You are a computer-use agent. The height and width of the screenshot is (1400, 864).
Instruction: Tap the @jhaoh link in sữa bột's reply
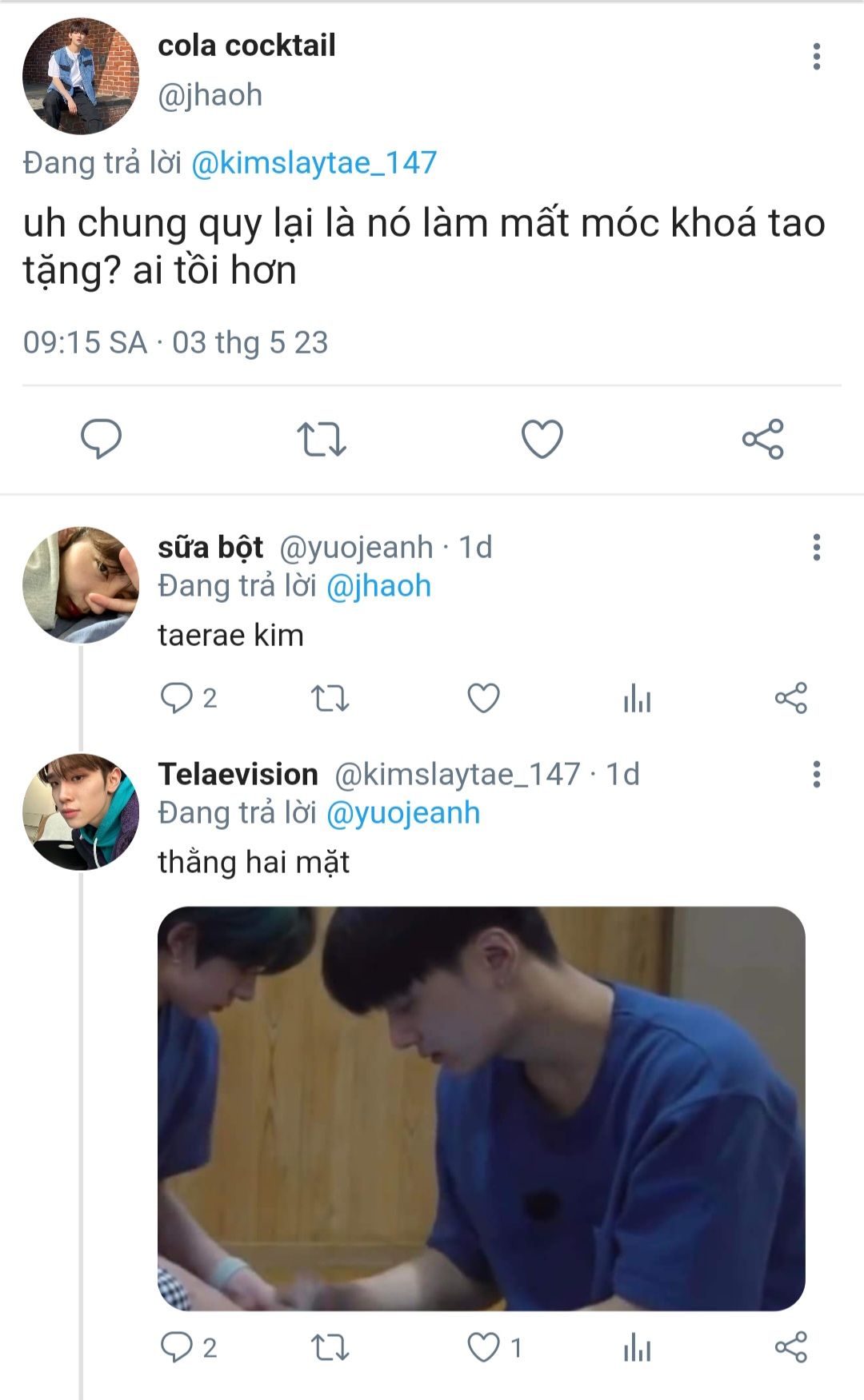tap(378, 586)
